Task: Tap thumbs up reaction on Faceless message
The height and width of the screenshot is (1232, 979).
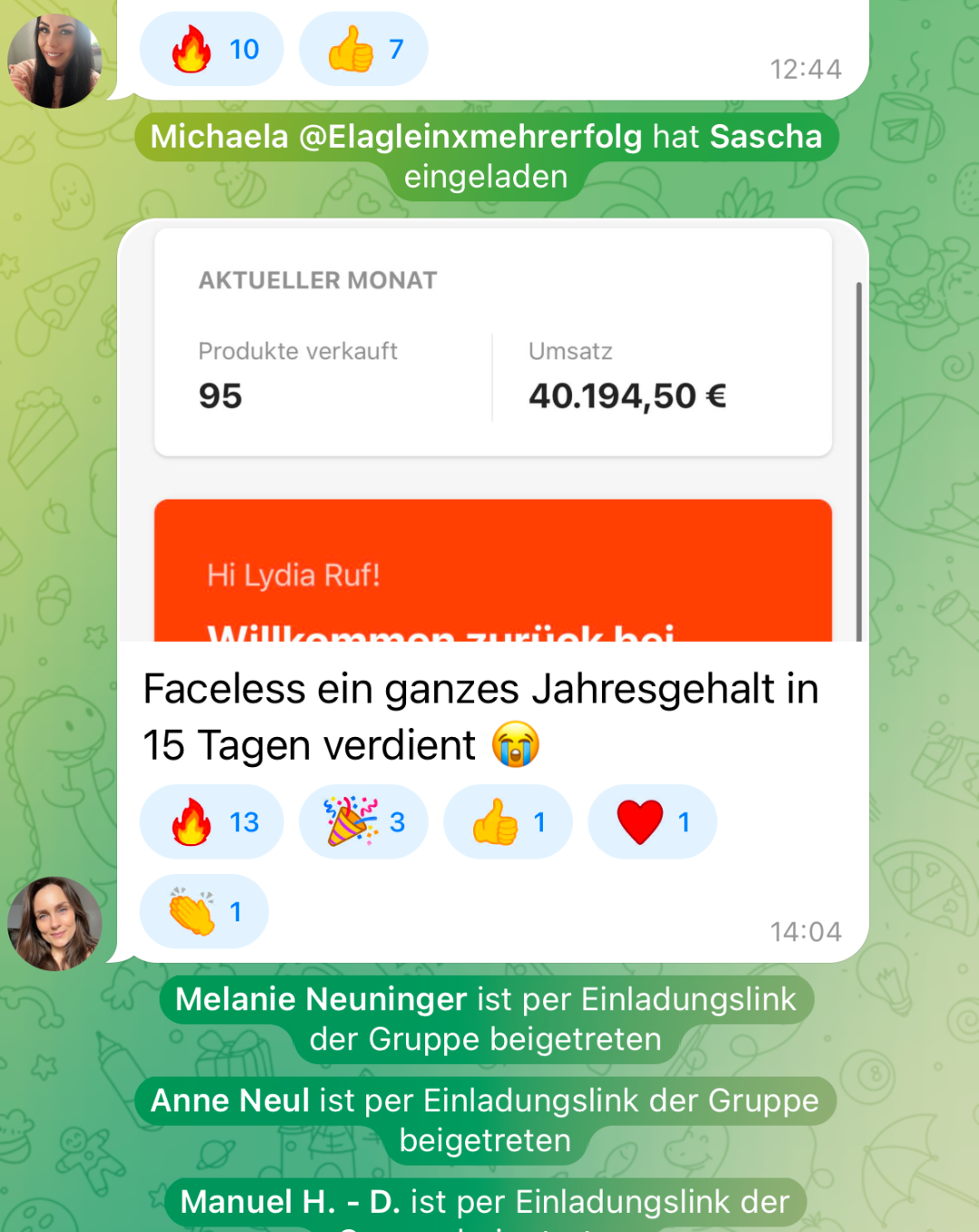Action: [x=508, y=821]
